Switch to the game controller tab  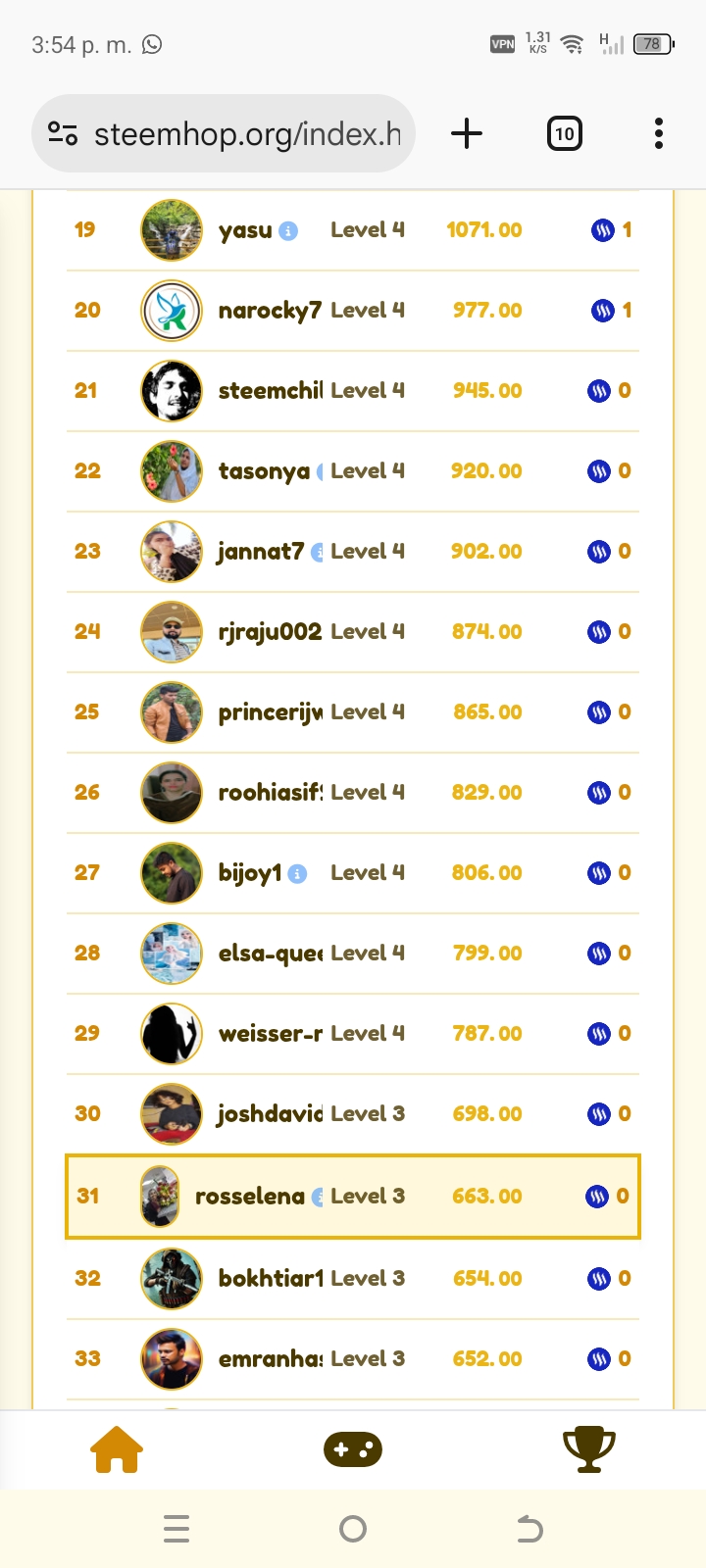(353, 1449)
